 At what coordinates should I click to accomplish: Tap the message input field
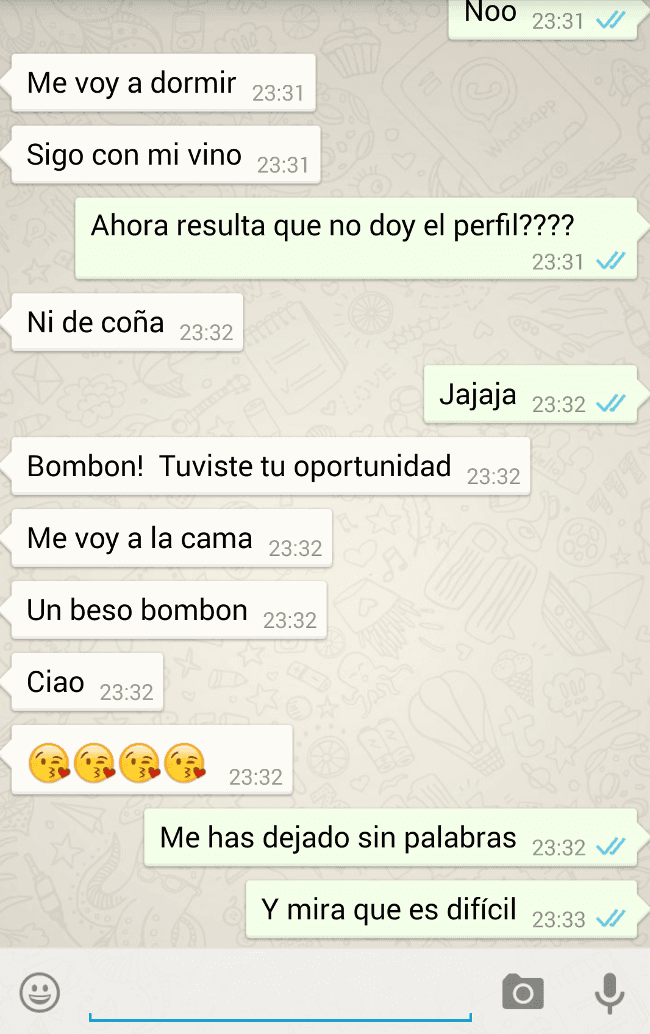tap(280, 994)
